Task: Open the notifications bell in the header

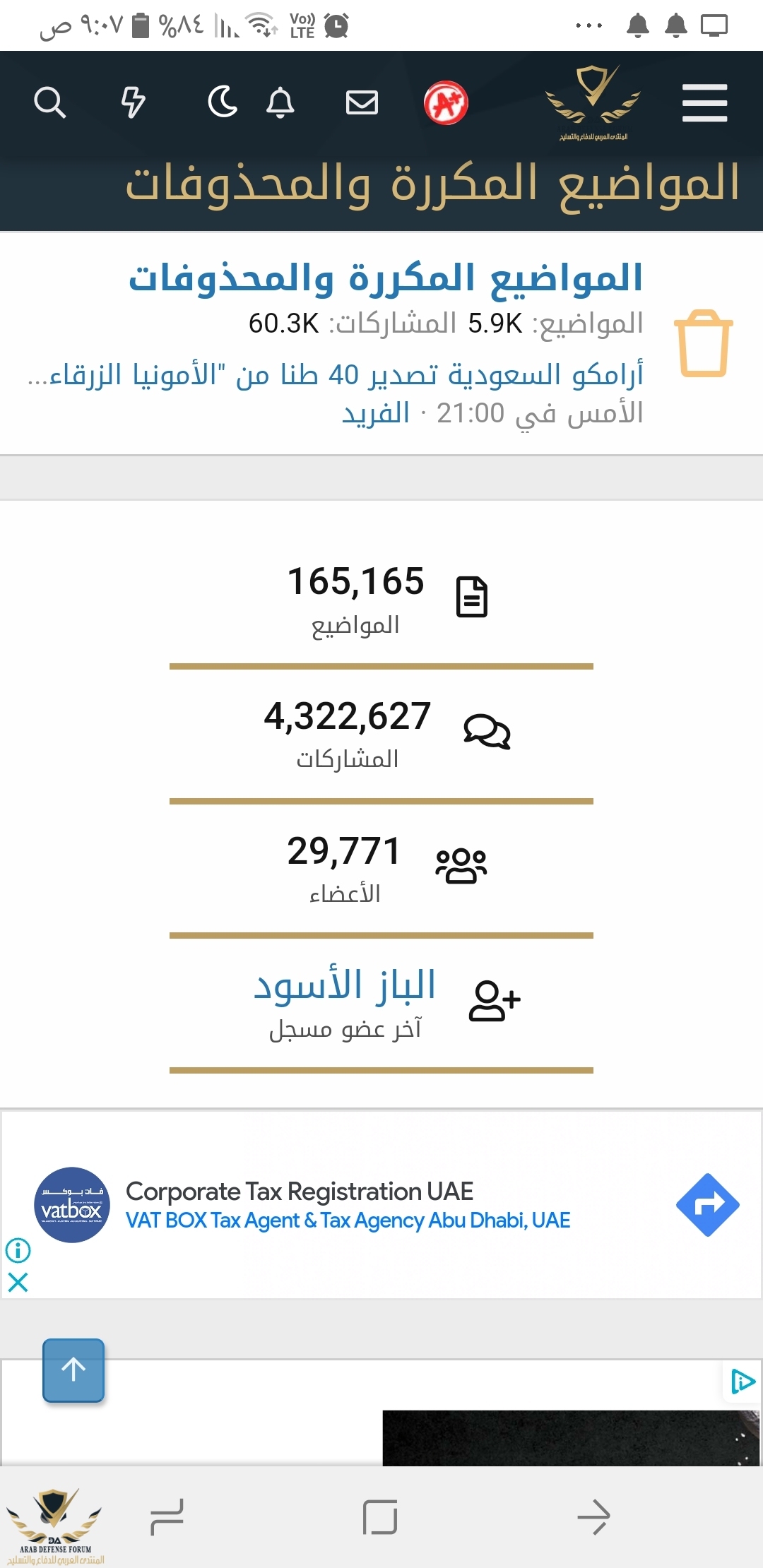Action: [x=280, y=103]
